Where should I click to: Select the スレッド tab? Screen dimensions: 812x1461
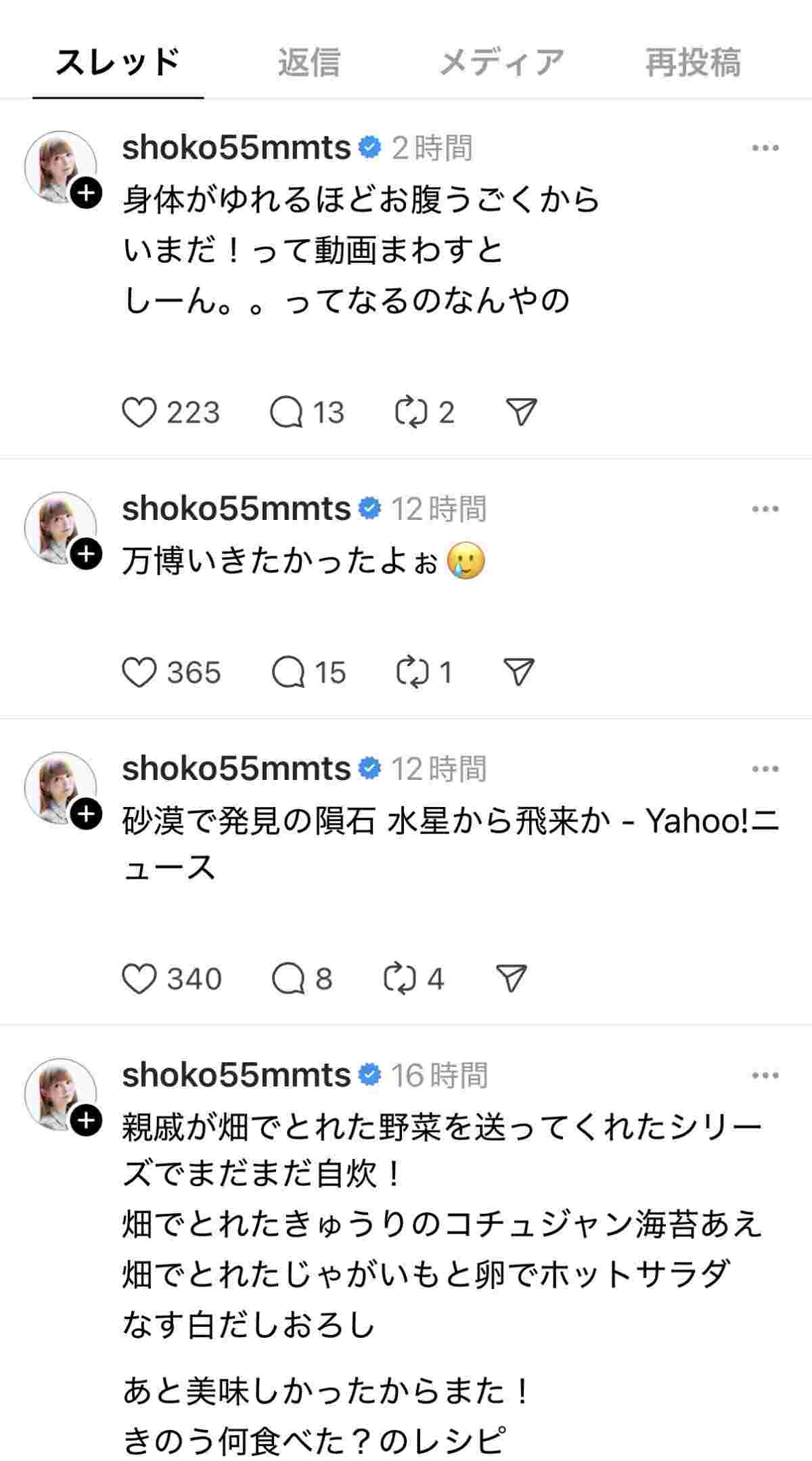(118, 62)
